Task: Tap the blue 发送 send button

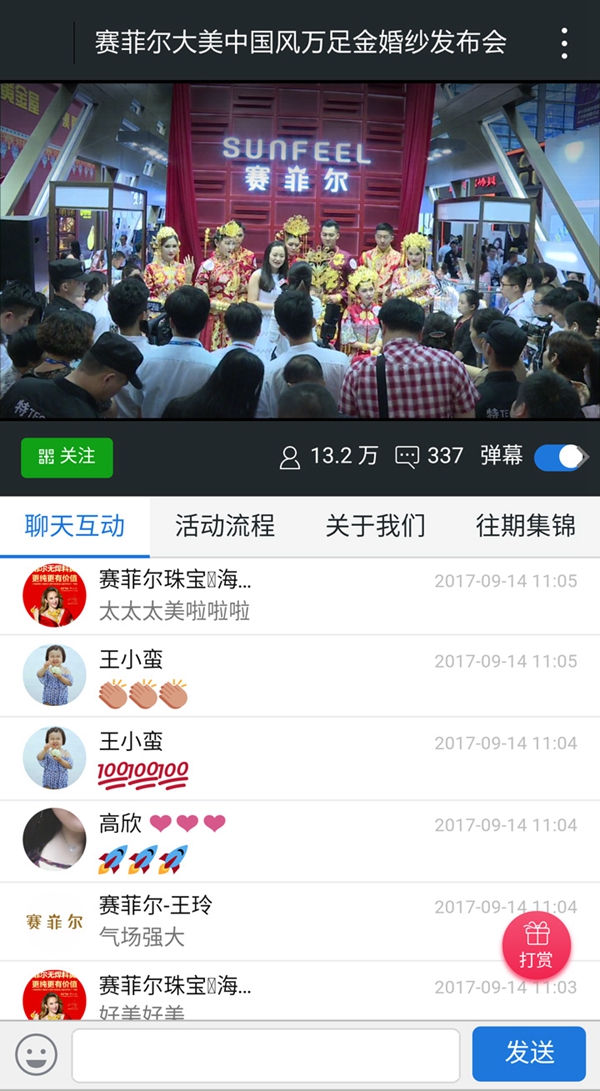Action: [529, 1054]
